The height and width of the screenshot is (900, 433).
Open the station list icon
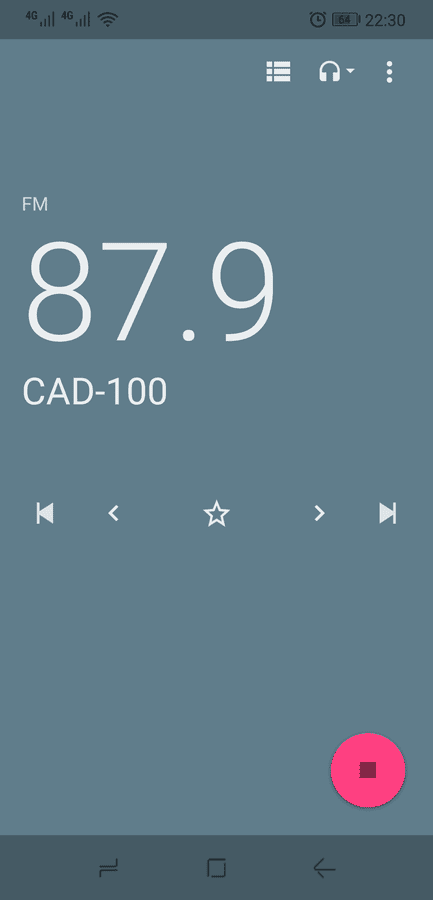[279, 72]
